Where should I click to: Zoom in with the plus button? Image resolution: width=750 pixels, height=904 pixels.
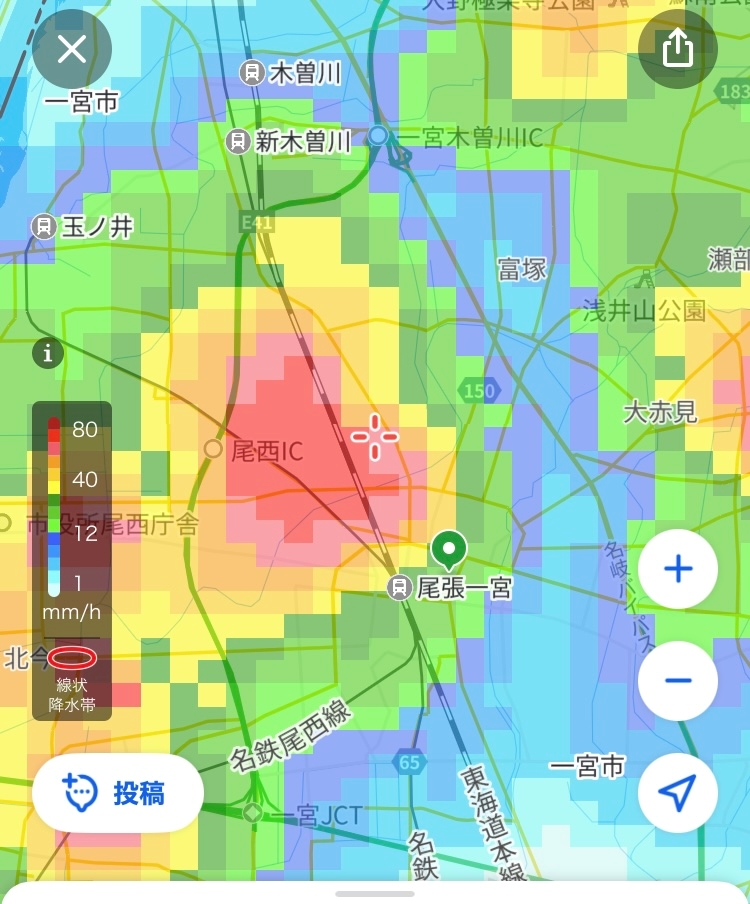(x=678, y=569)
